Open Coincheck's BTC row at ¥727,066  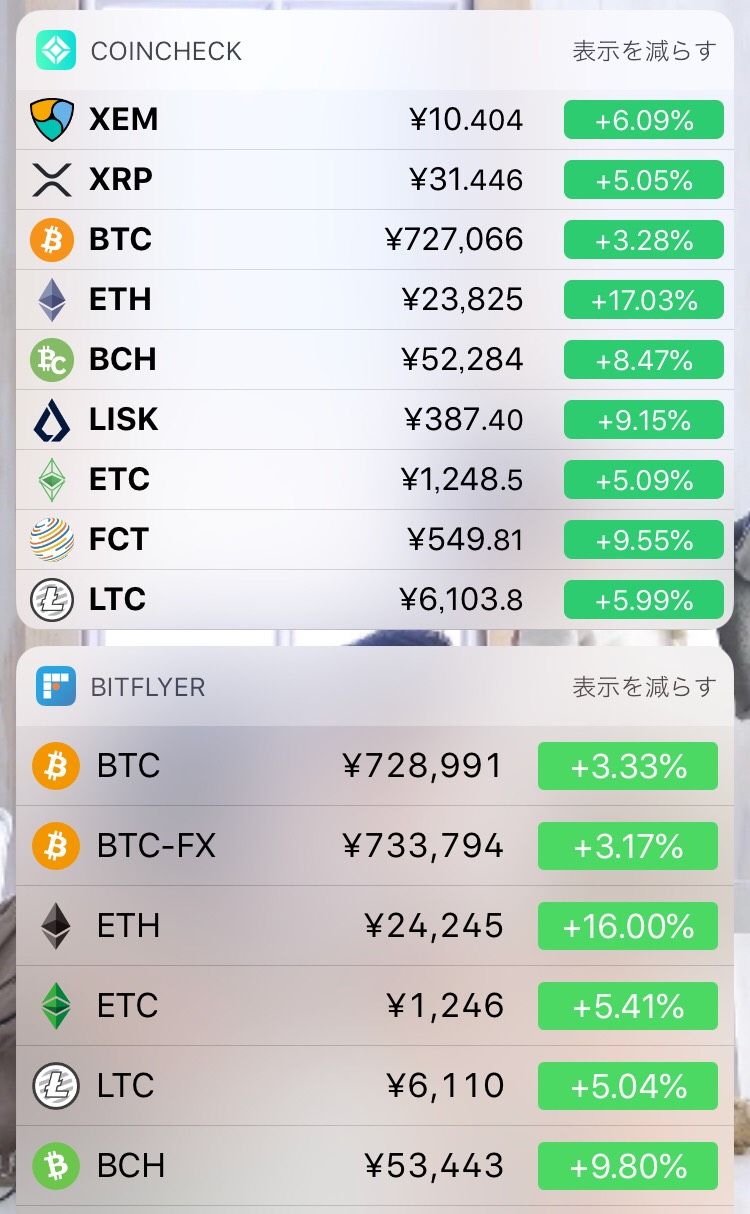click(375, 240)
